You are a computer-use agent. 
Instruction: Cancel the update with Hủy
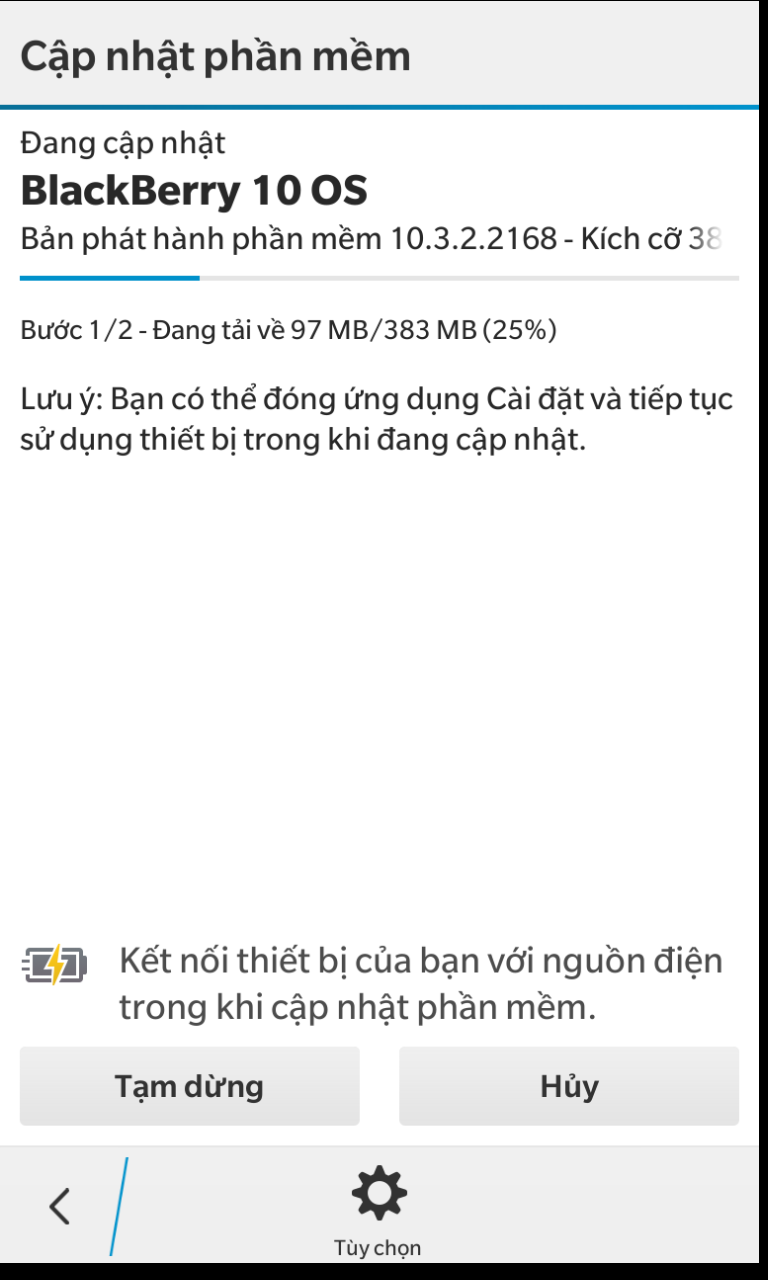coord(568,1086)
